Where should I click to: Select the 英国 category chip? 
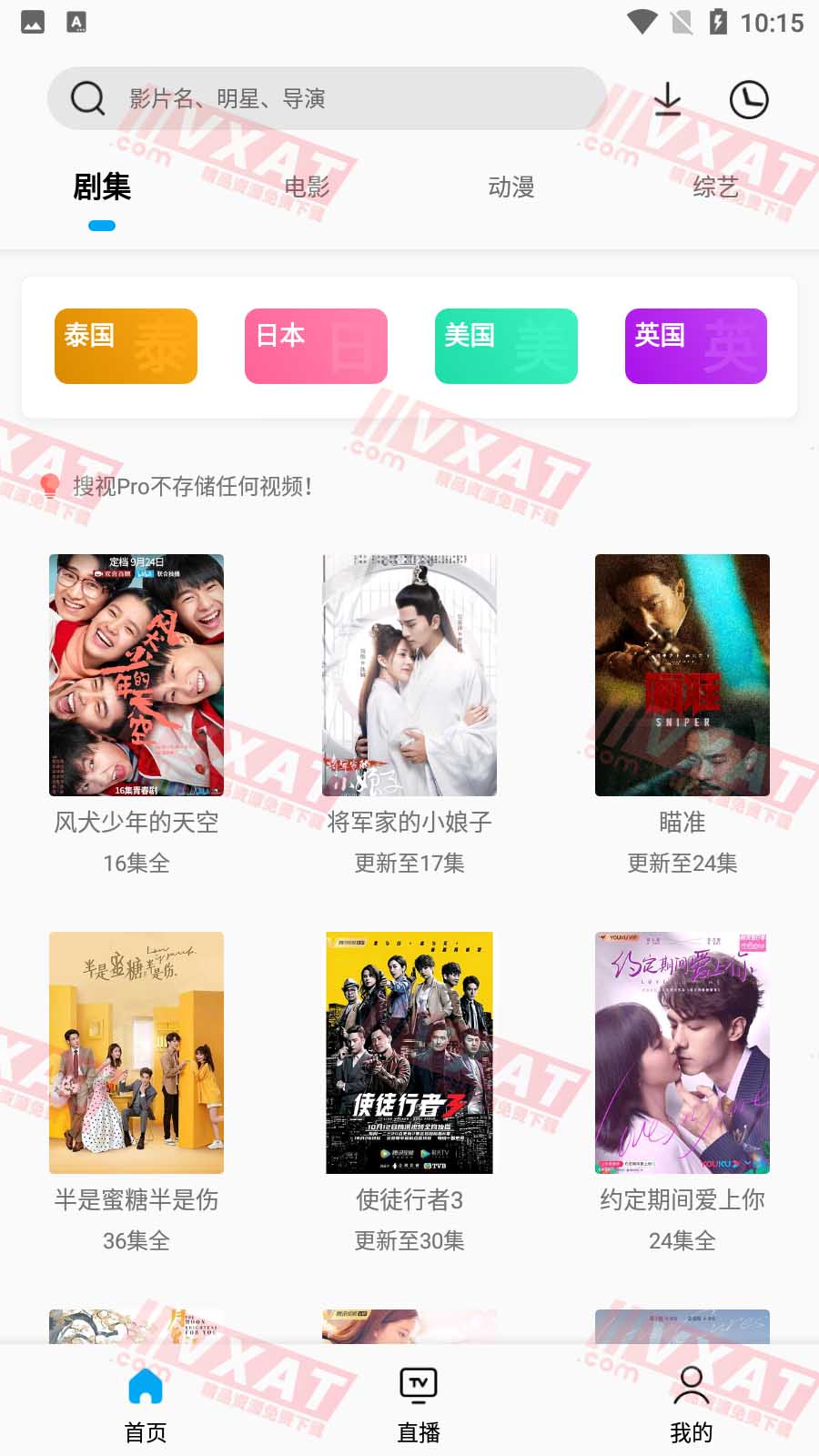coord(696,346)
